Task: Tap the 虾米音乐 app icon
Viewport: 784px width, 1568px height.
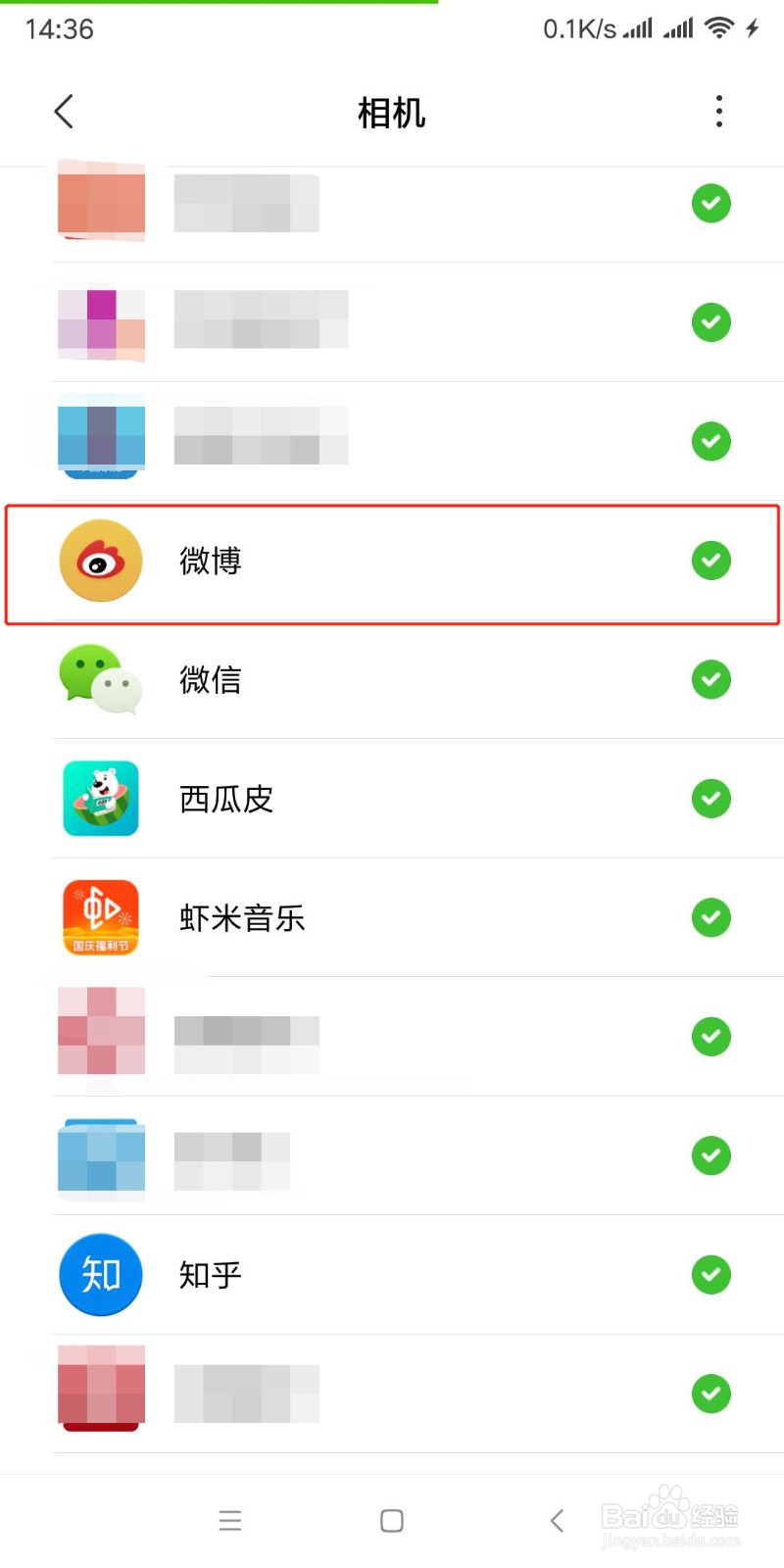Action: [x=100, y=918]
